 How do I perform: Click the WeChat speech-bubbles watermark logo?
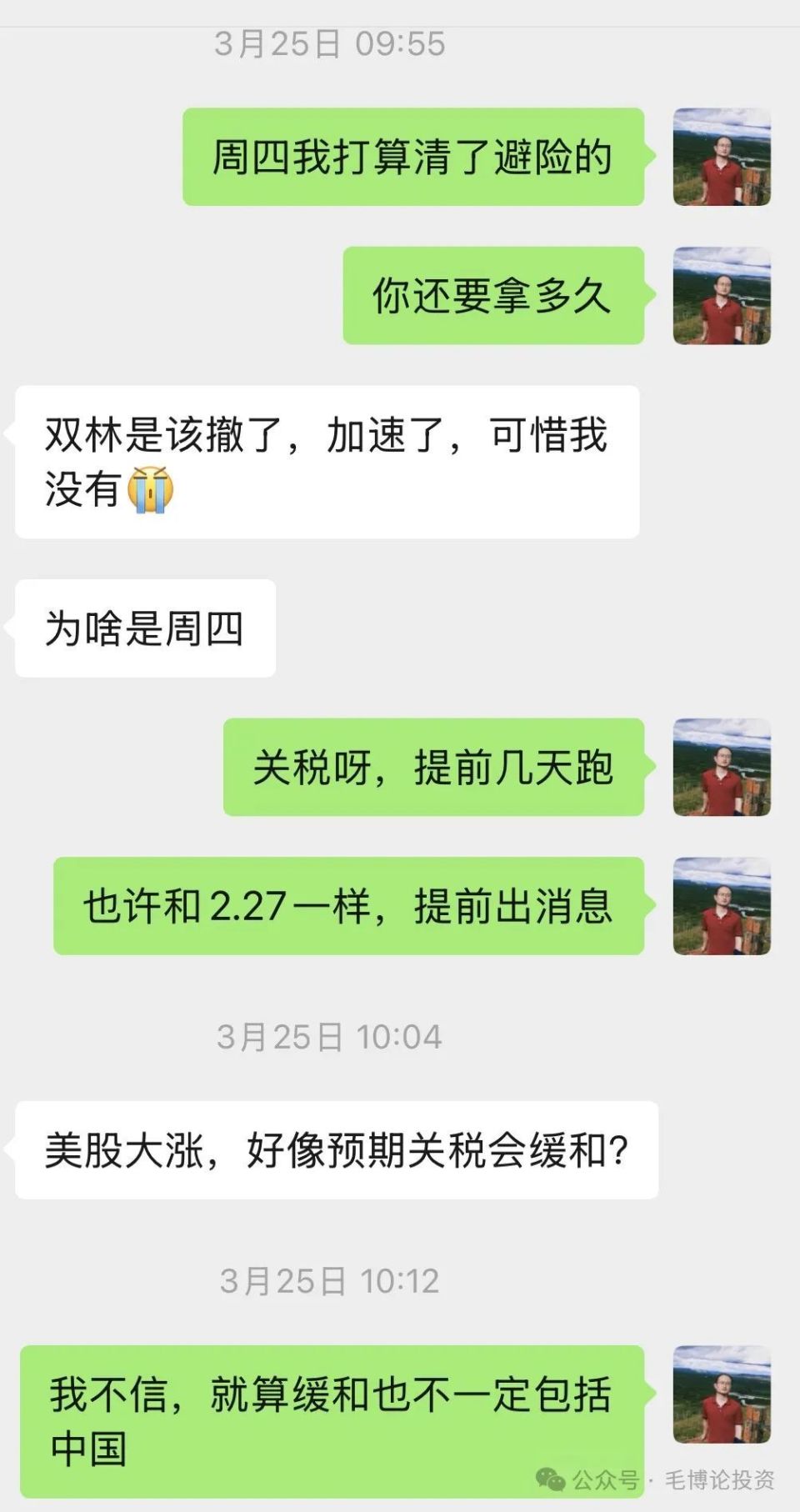coord(550,1478)
